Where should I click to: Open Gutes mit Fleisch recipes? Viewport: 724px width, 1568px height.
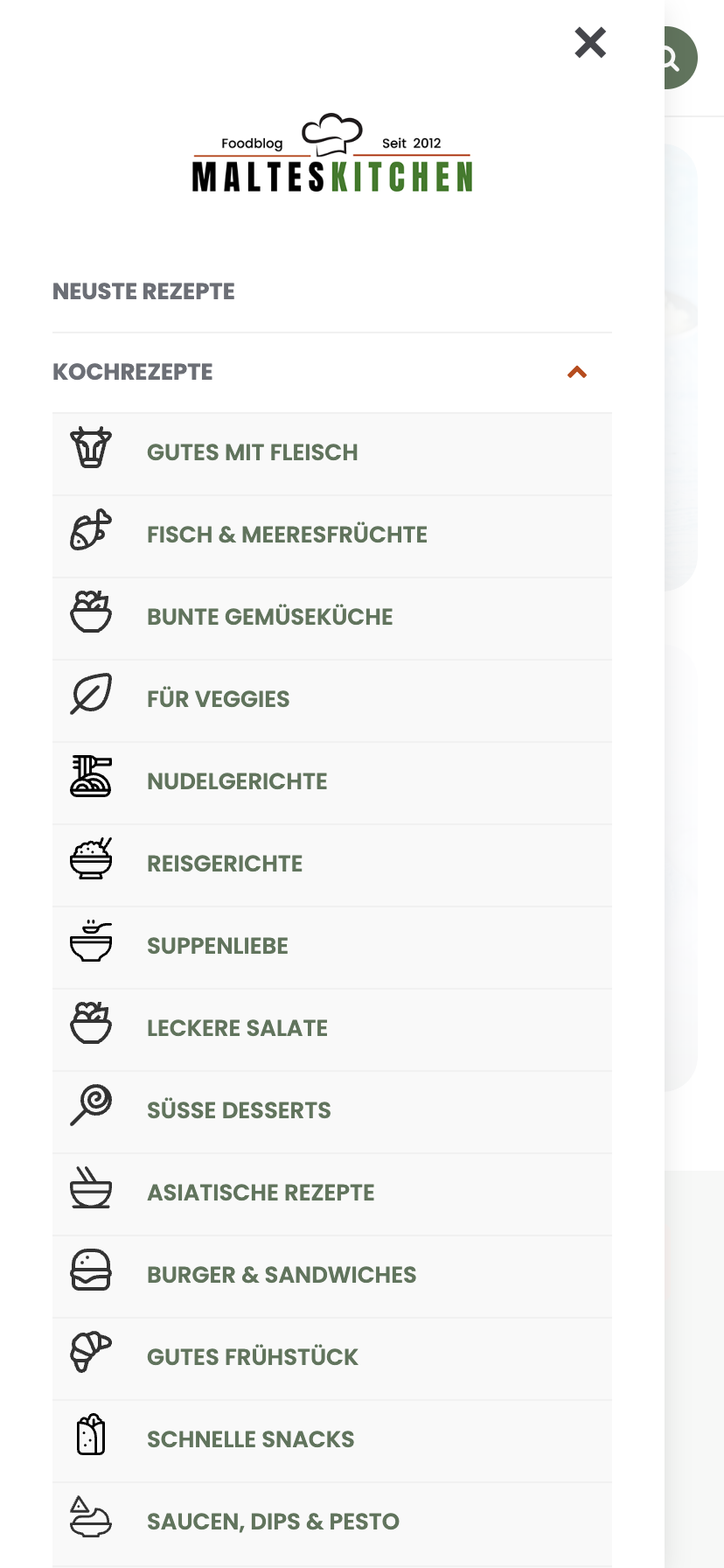[x=252, y=452]
